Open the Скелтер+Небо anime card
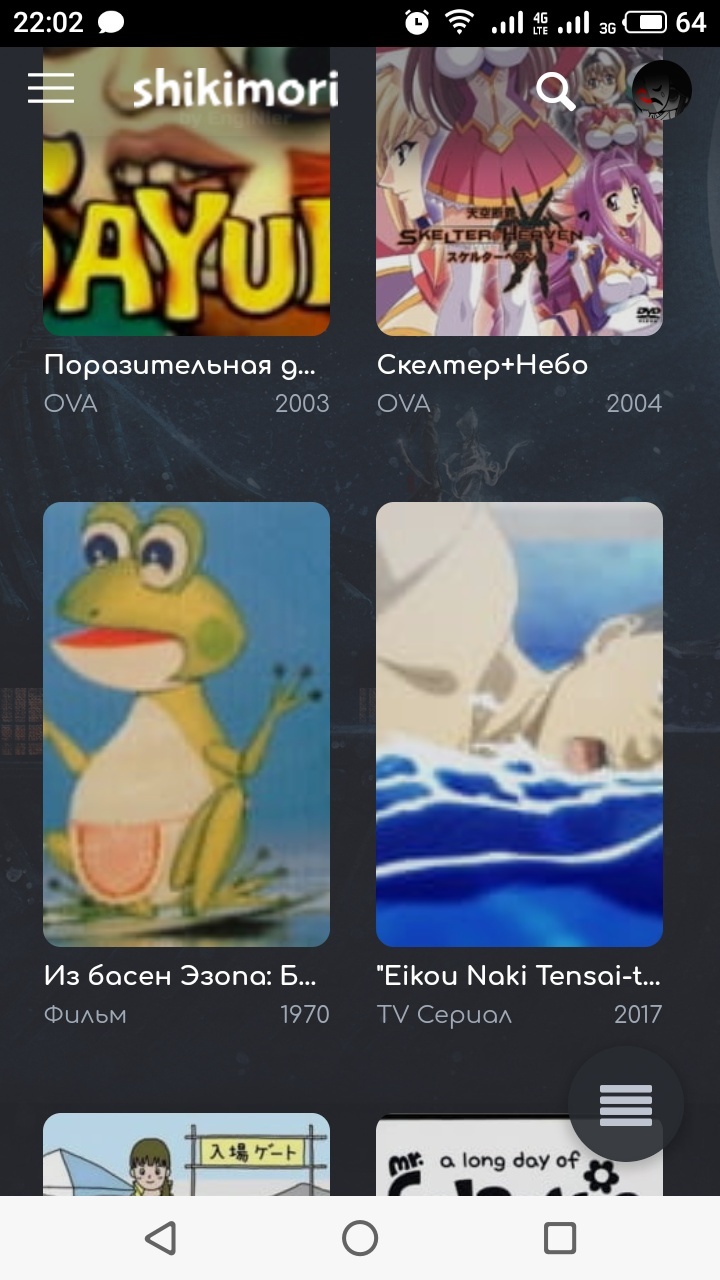The height and width of the screenshot is (1280, 720). (519, 230)
